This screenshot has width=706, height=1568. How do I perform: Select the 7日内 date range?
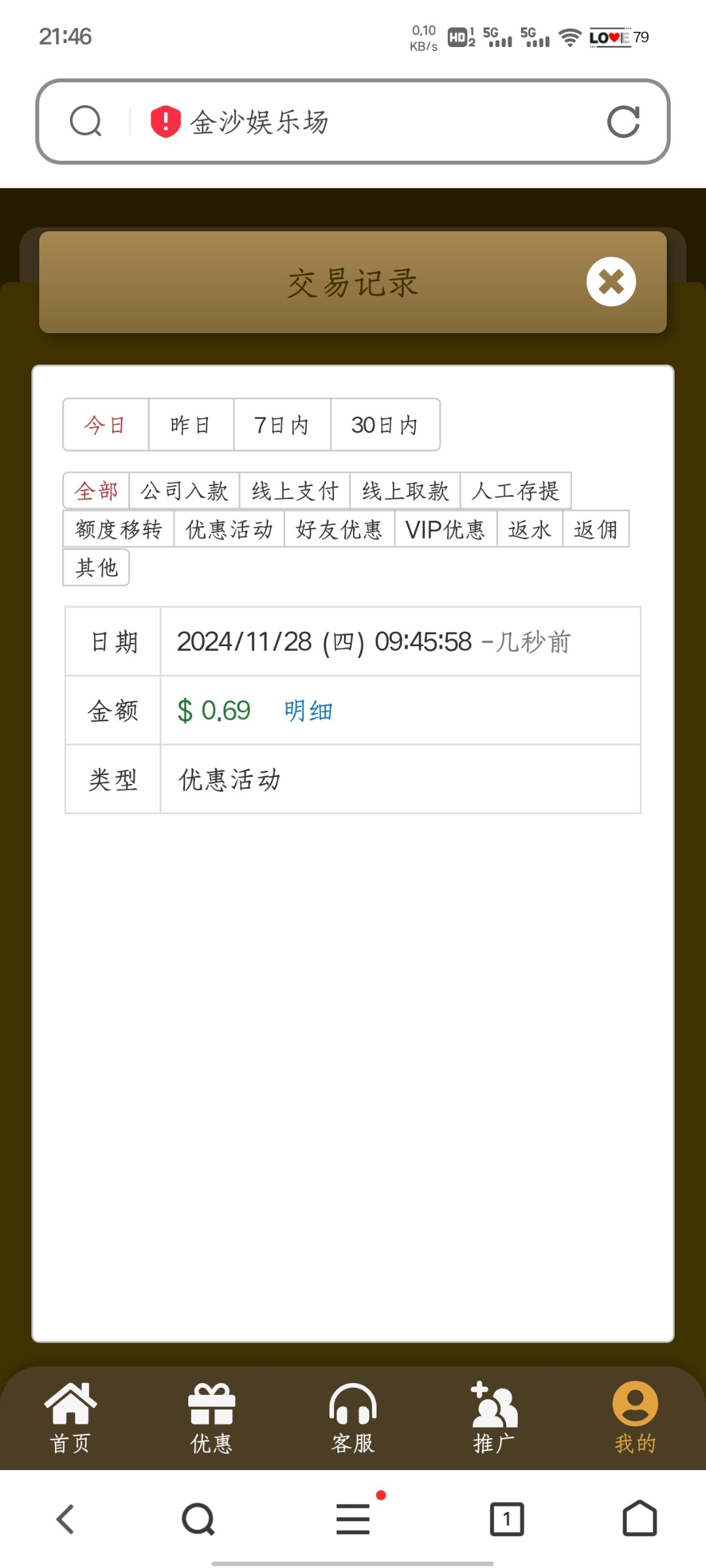tap(282, 425)
